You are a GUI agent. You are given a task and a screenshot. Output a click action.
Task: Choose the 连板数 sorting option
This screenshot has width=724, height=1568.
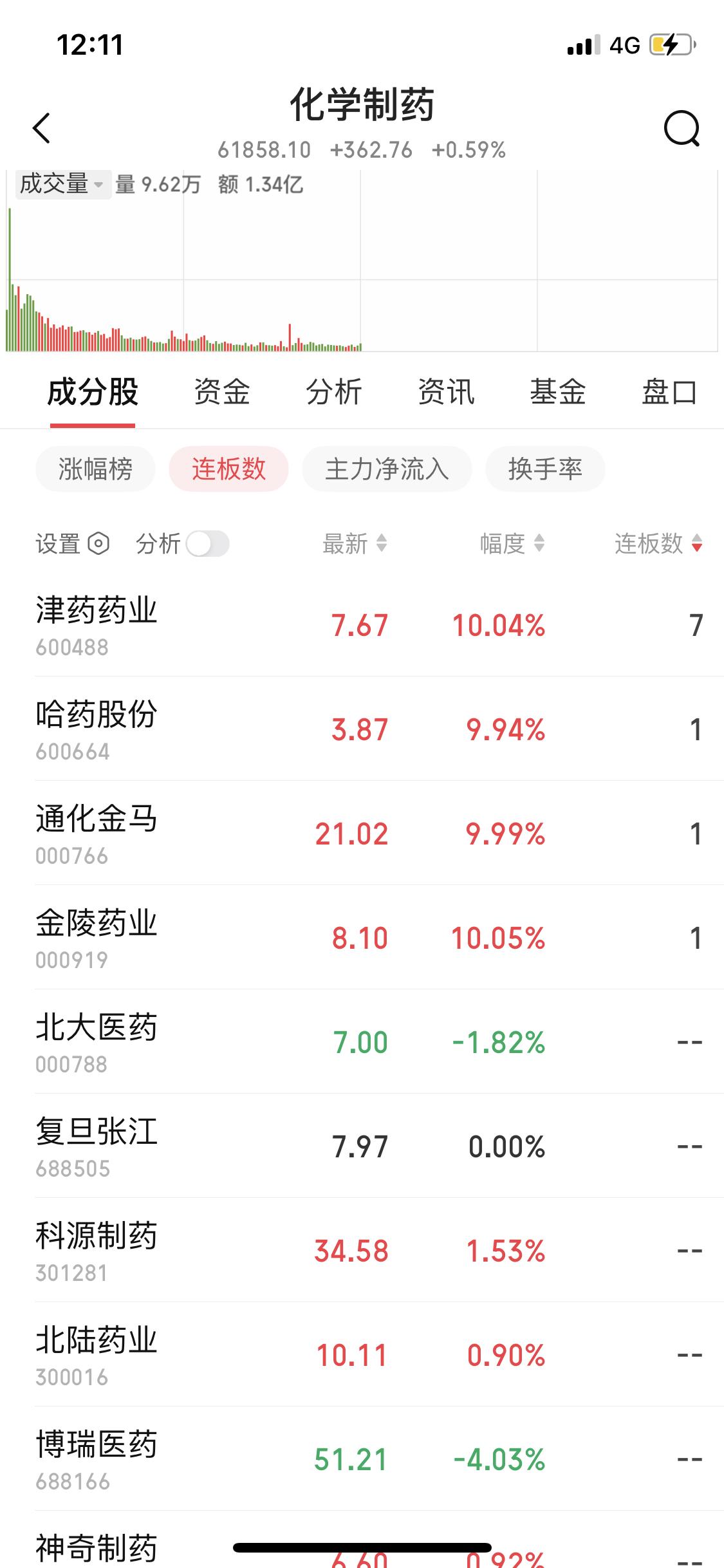(228, 470)
